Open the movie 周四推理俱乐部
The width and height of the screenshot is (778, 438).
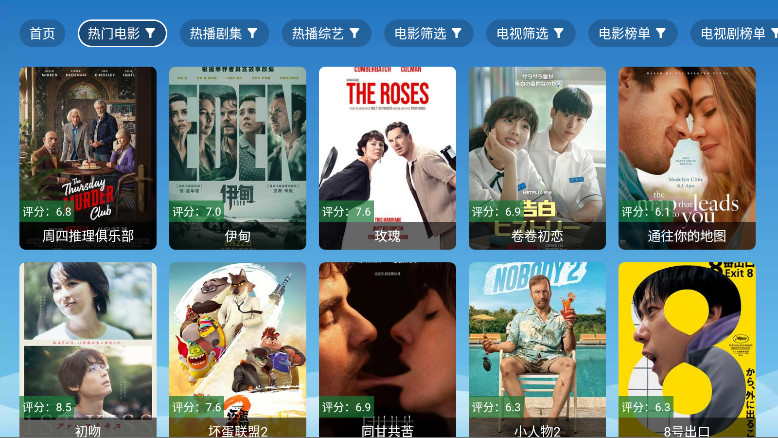[x=88, y=157]
